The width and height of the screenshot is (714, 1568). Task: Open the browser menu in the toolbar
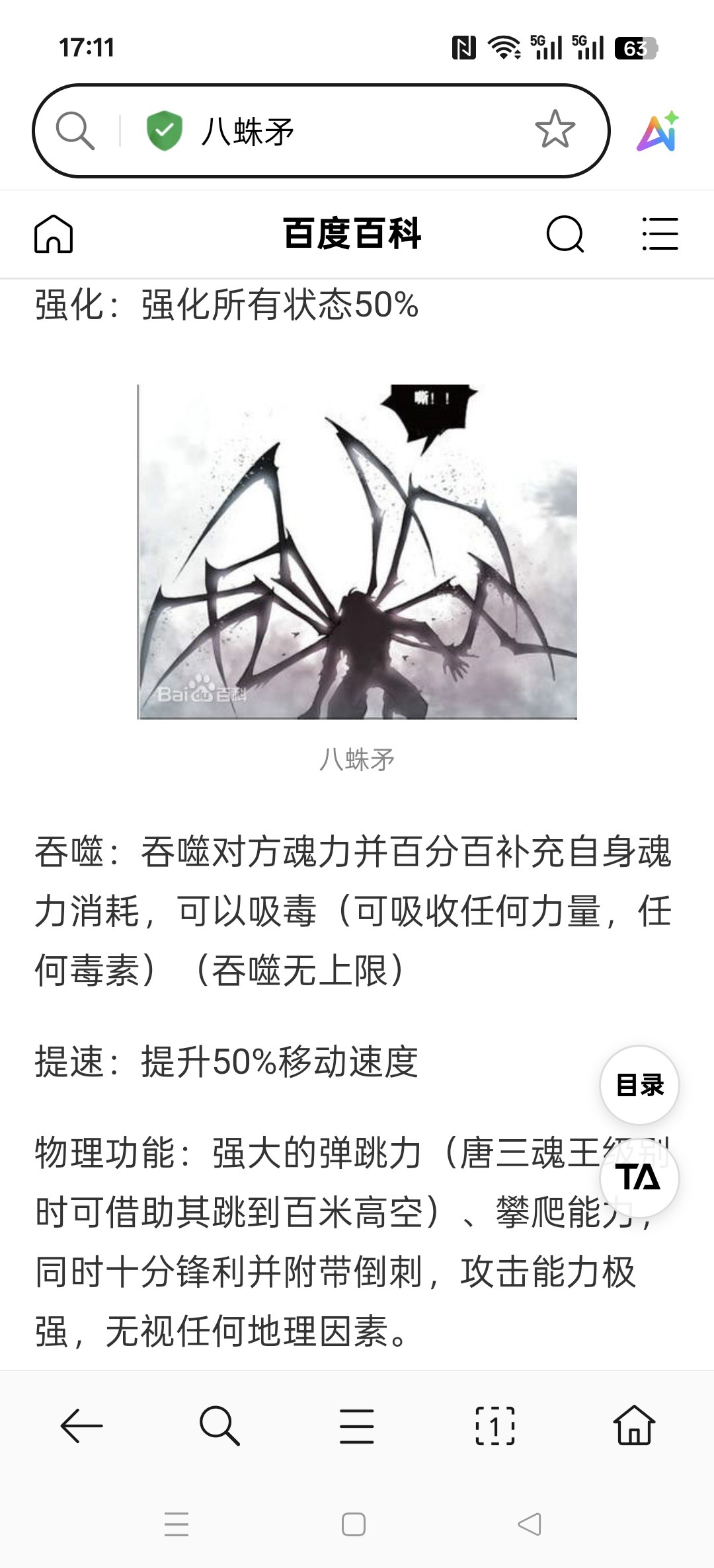357,1426
